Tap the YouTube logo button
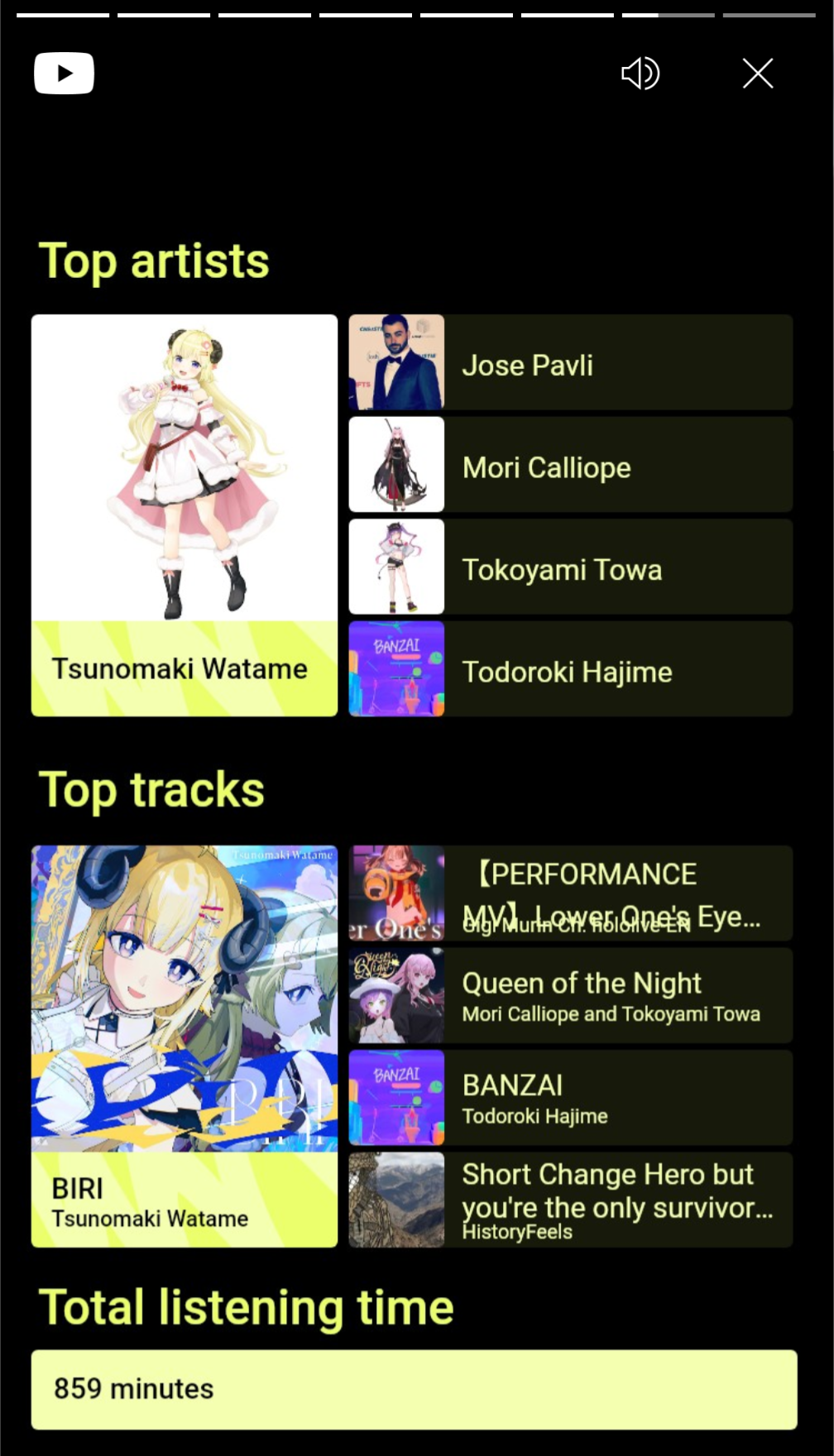This screenshot has height=1456, width=834. pos(64,74)
